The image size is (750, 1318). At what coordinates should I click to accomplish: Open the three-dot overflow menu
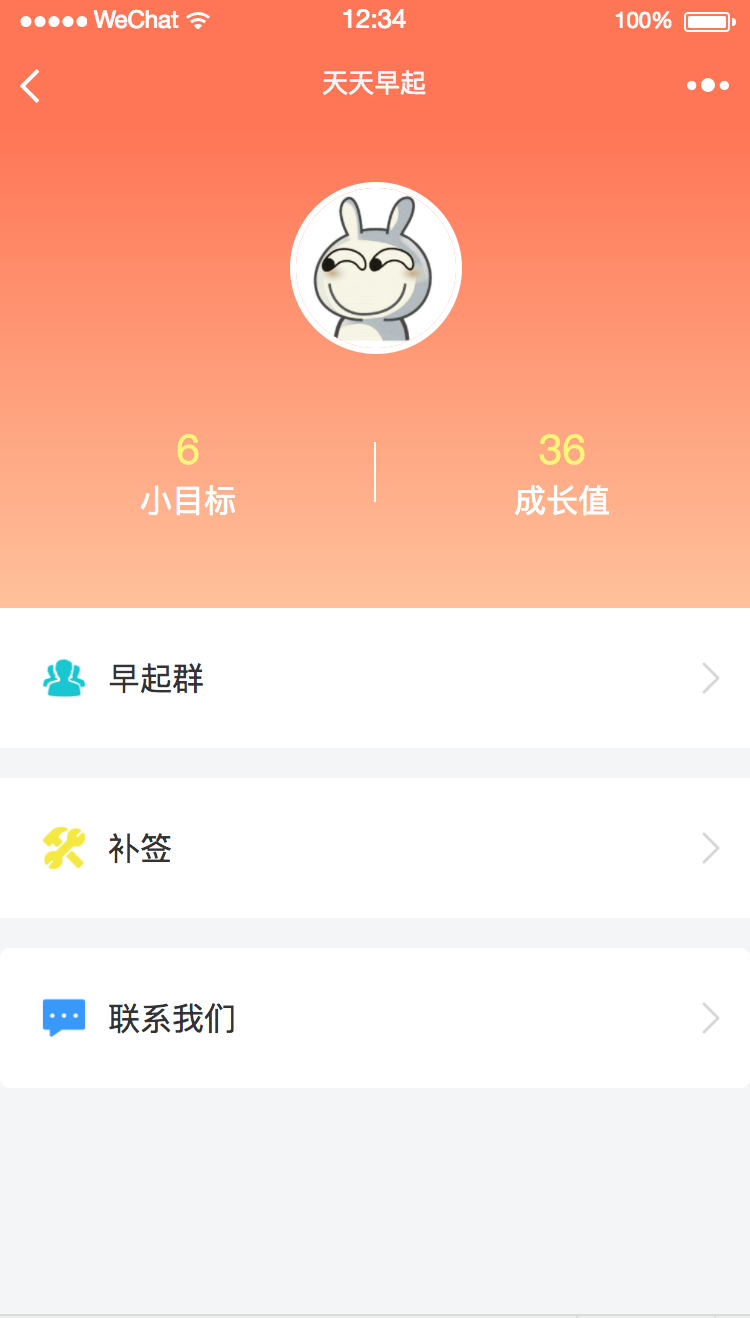point(707,86)
